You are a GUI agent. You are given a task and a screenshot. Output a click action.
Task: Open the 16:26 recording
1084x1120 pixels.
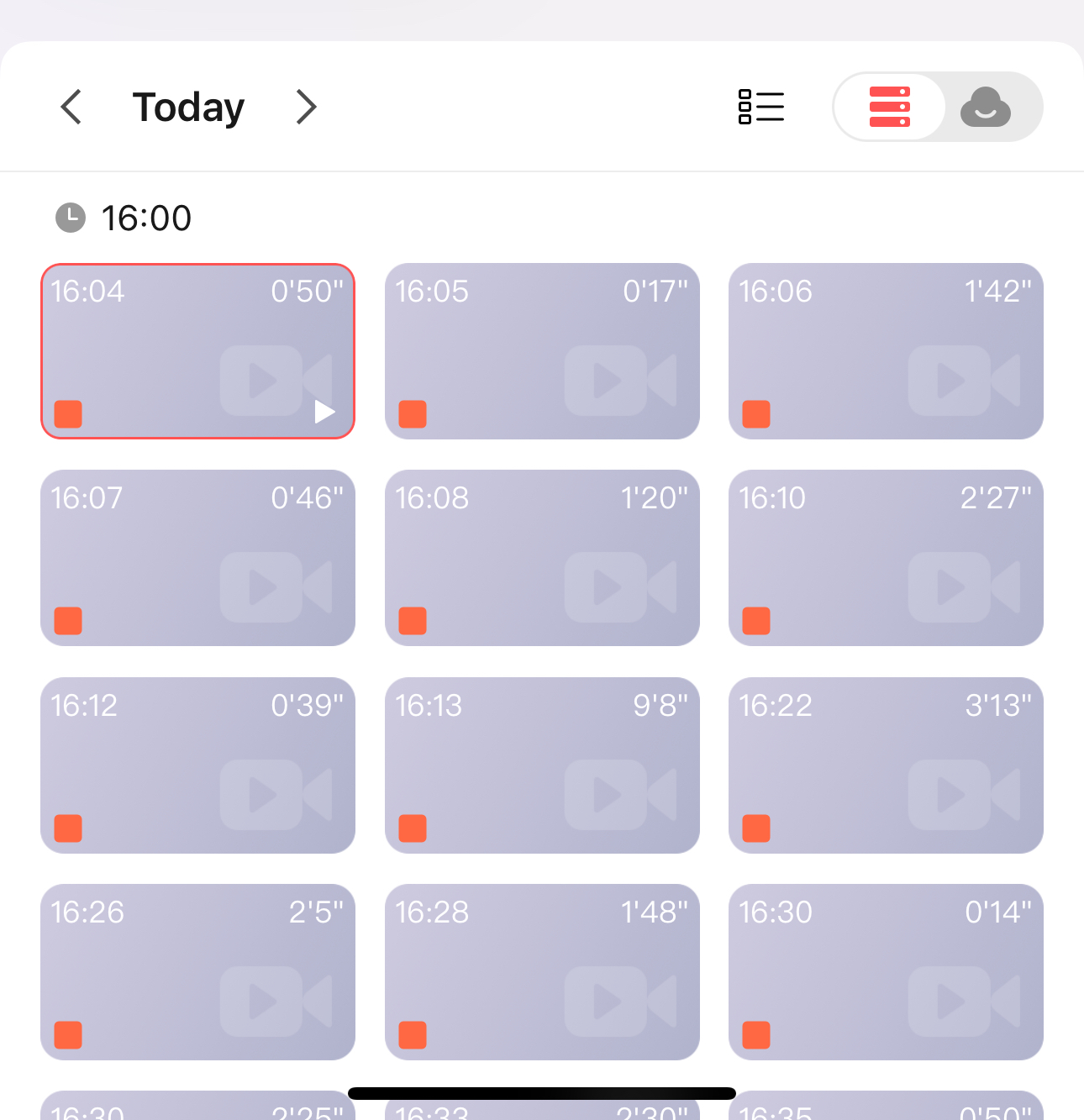(x=198, y=972)
